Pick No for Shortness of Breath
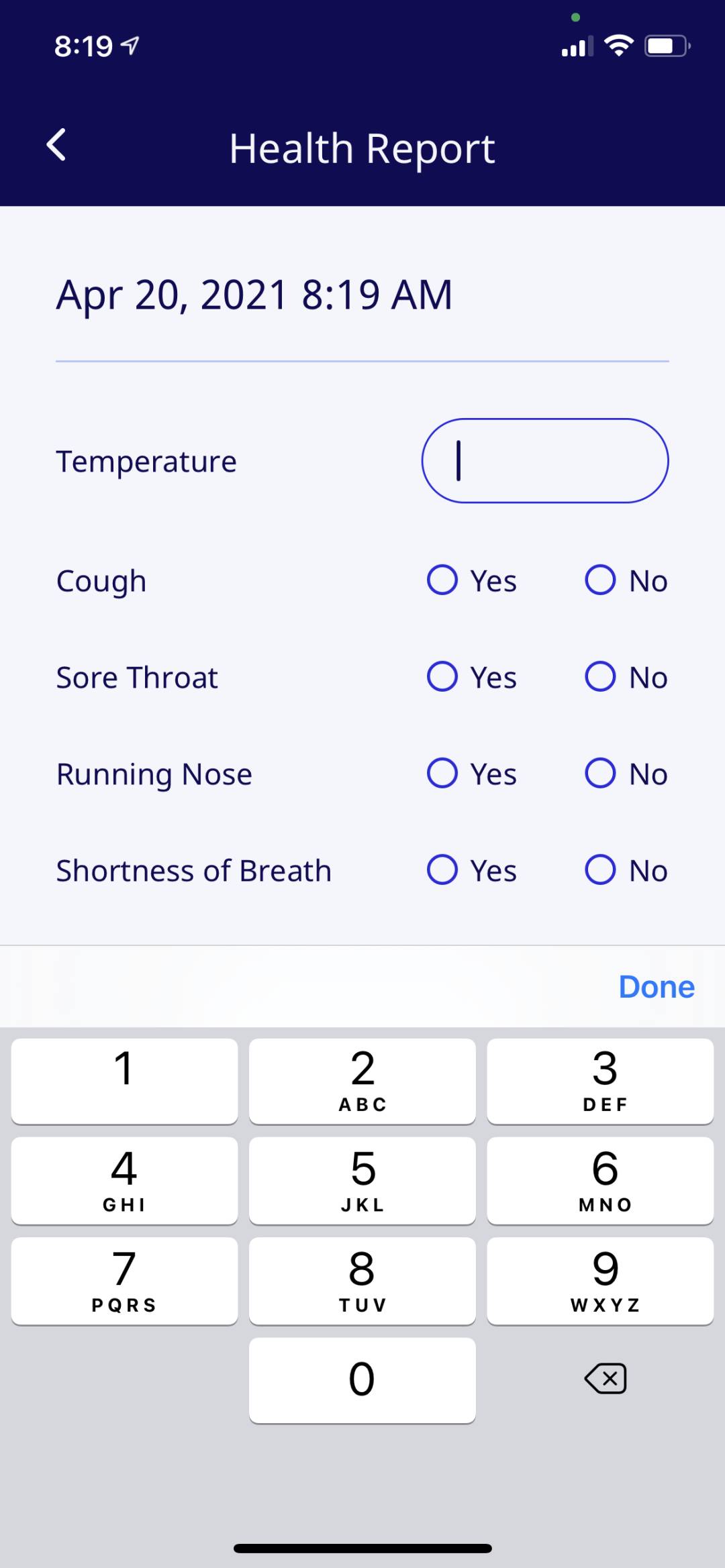 click(x=600, y=870)
